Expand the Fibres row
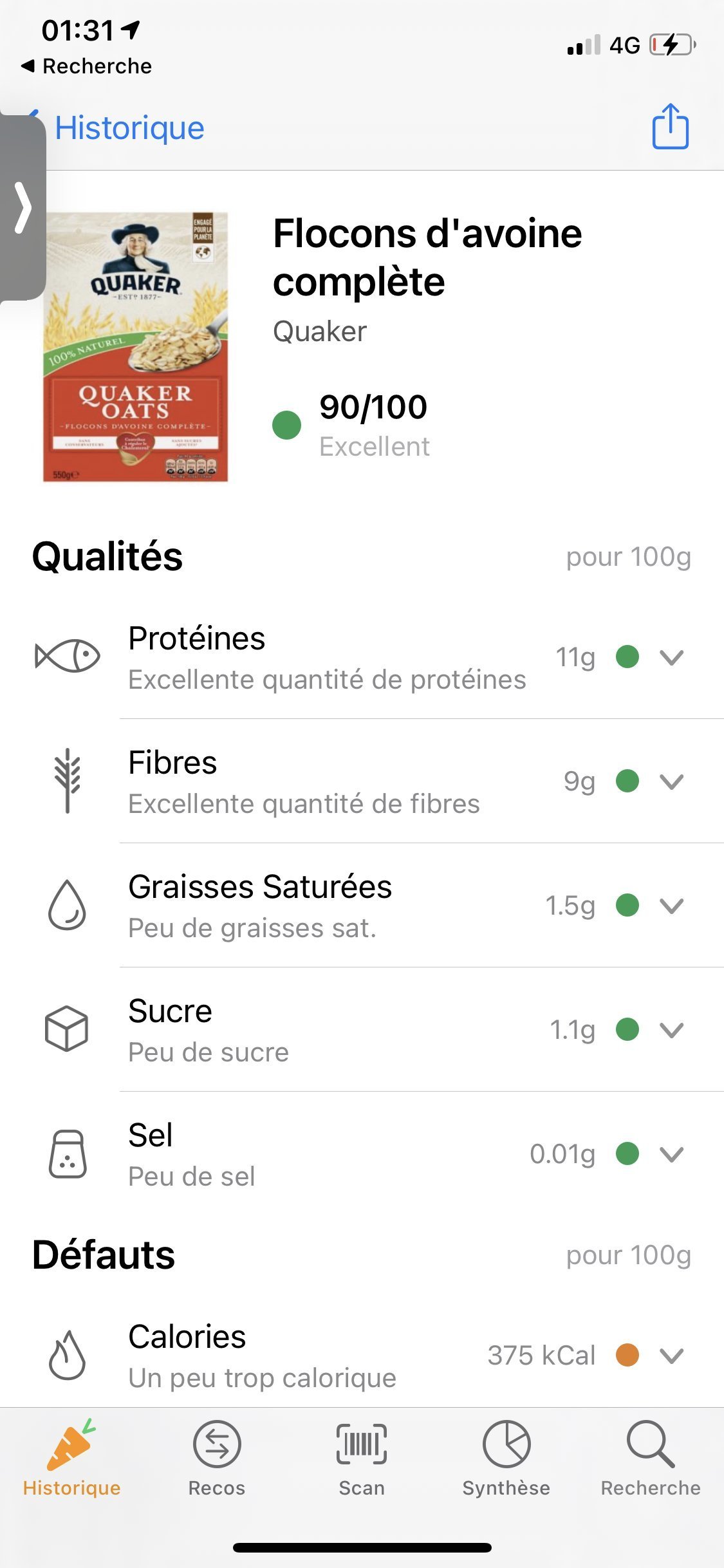This screenshot has height=1568, width=724. (x=362, y=781)
